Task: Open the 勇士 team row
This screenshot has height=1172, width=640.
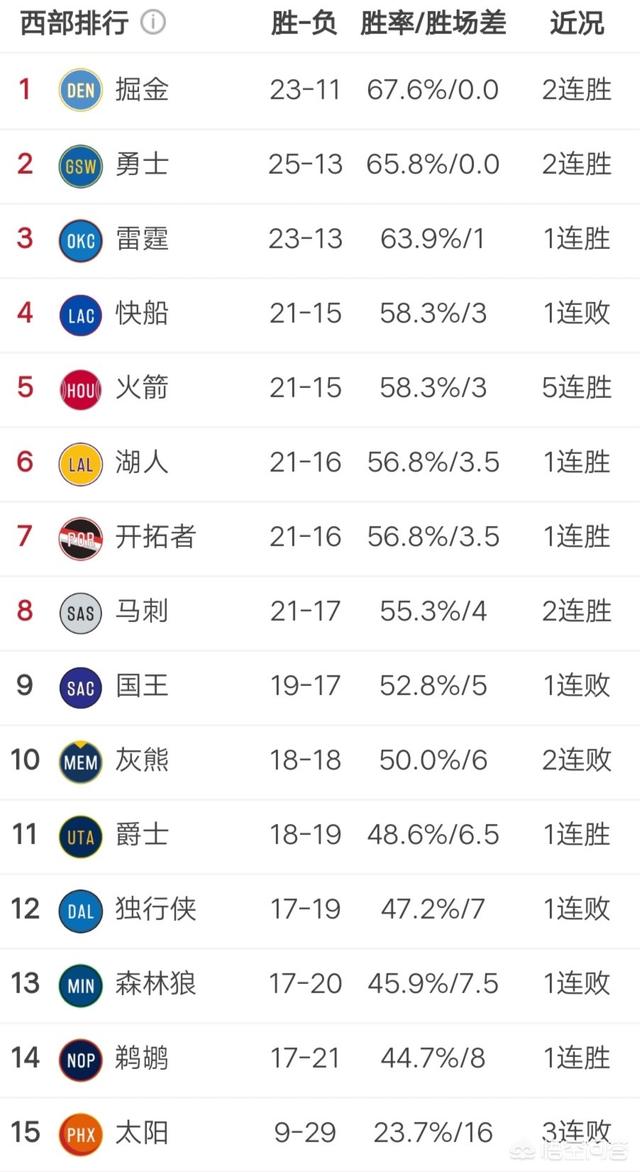Action: pos(320,165)
